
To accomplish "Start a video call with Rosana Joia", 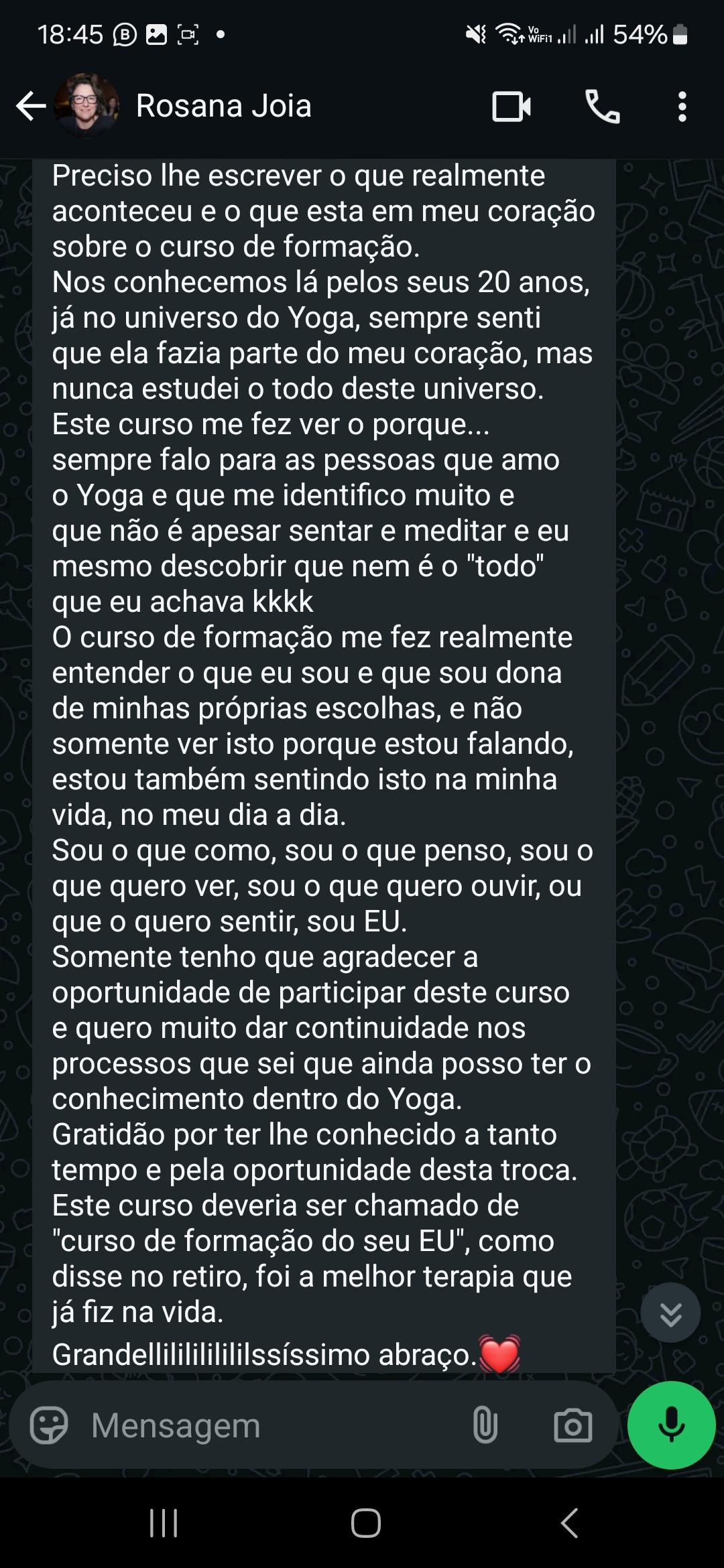I will click(x=511, y=107).
